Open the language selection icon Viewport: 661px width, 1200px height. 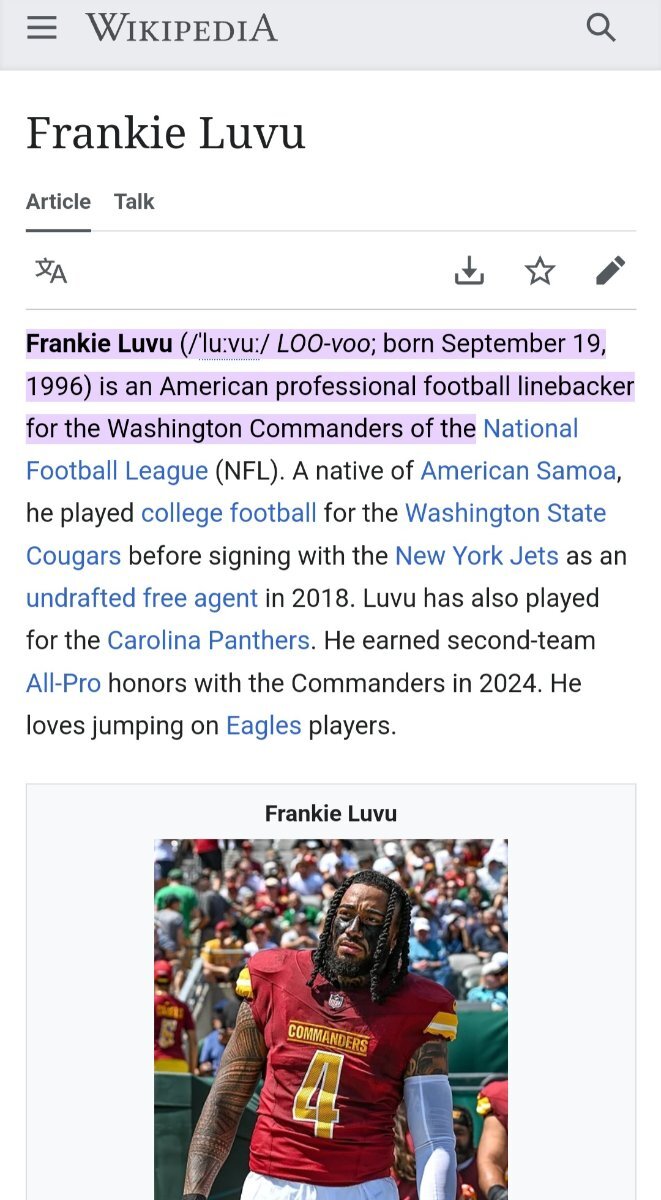coord(51,270)
